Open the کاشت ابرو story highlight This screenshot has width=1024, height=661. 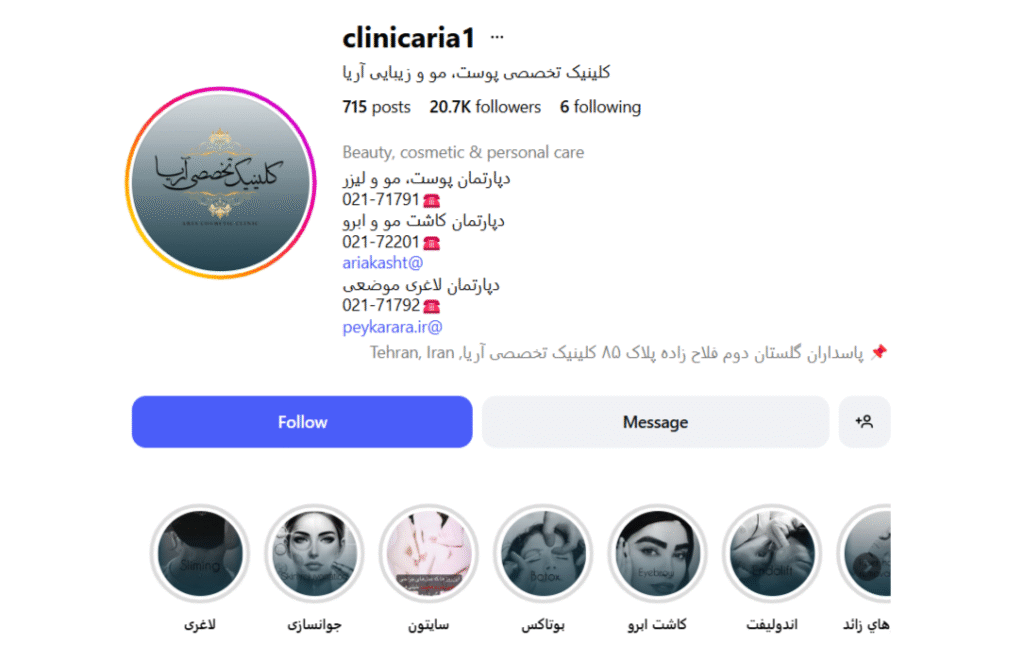[x=657, y=554]
